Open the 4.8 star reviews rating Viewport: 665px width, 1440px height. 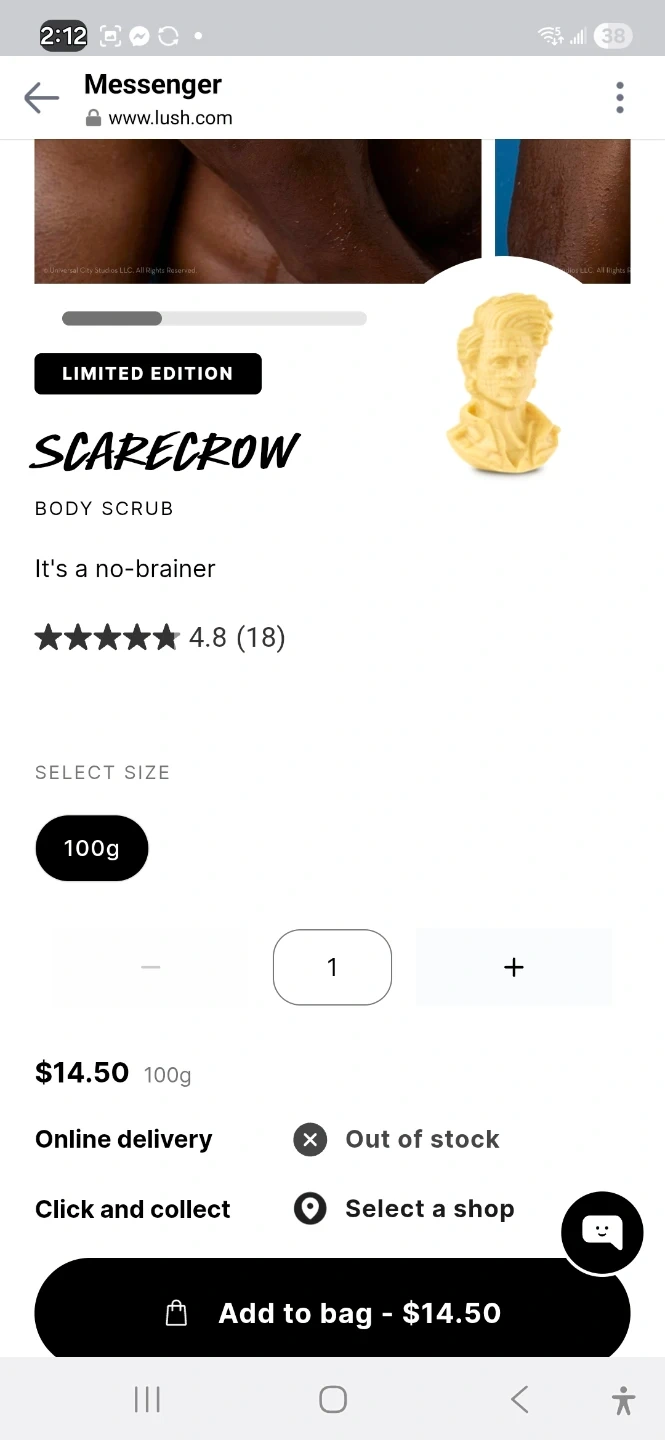pyautogui.click(x=160, y=637)
